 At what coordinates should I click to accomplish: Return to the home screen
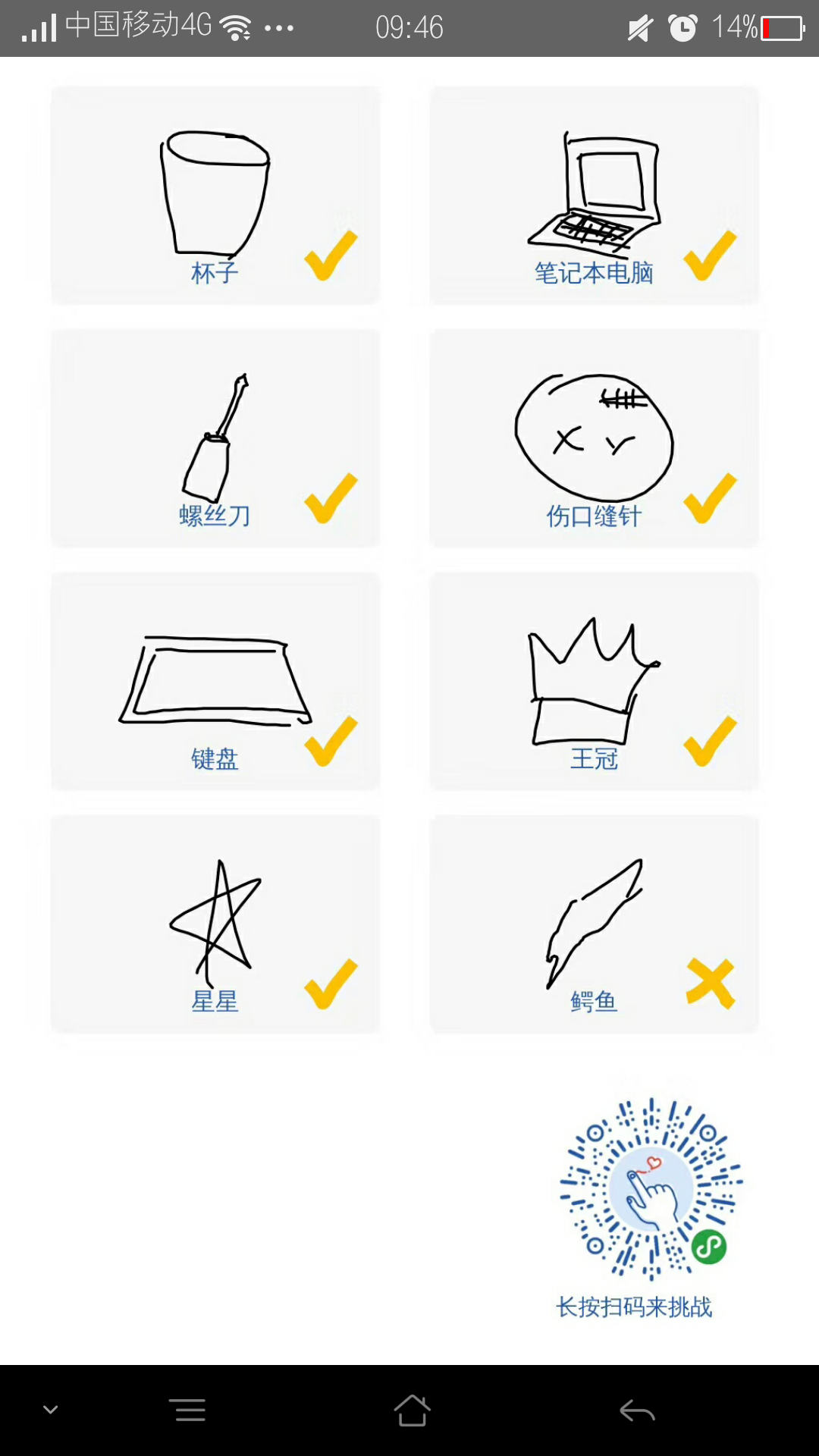[412, 1410]
